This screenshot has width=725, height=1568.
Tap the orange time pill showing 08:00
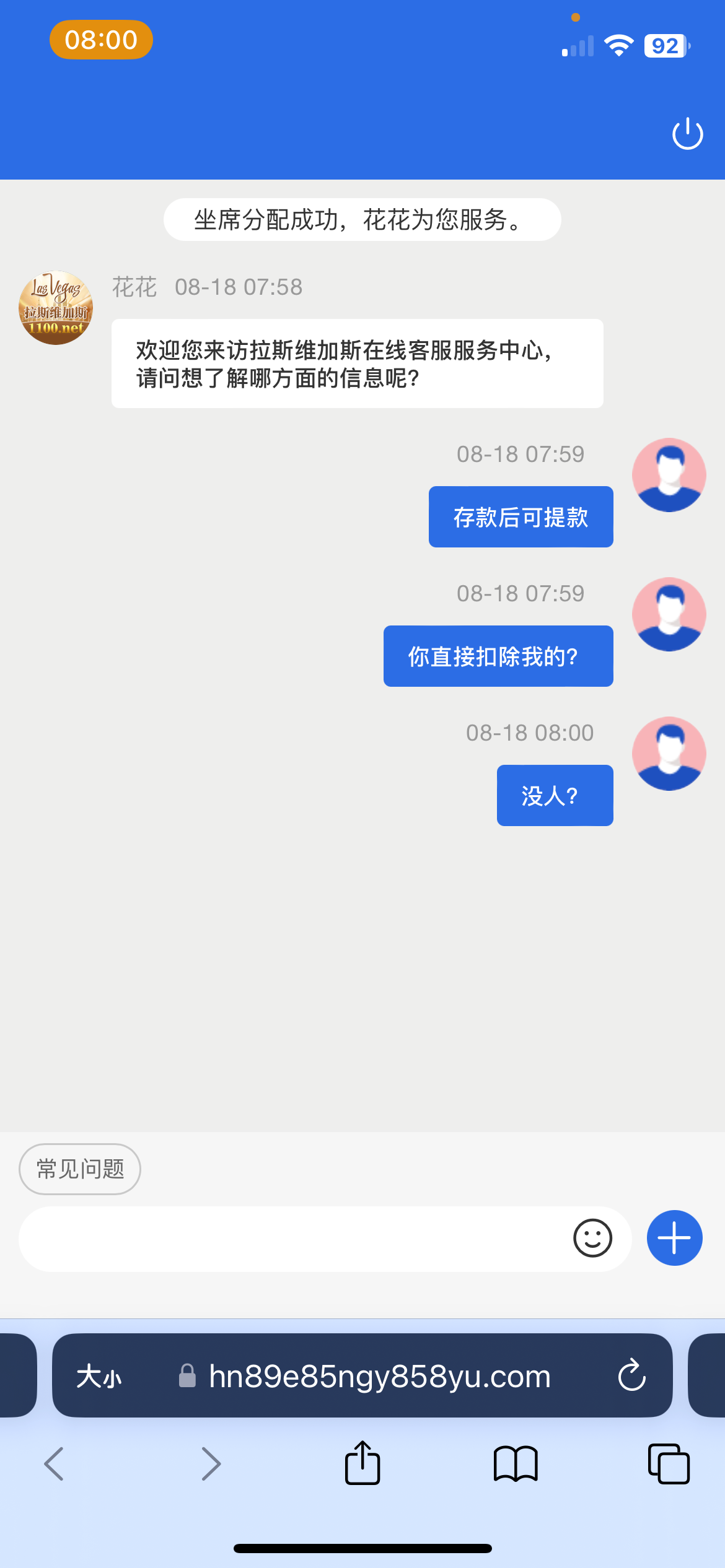pos(100,40)
